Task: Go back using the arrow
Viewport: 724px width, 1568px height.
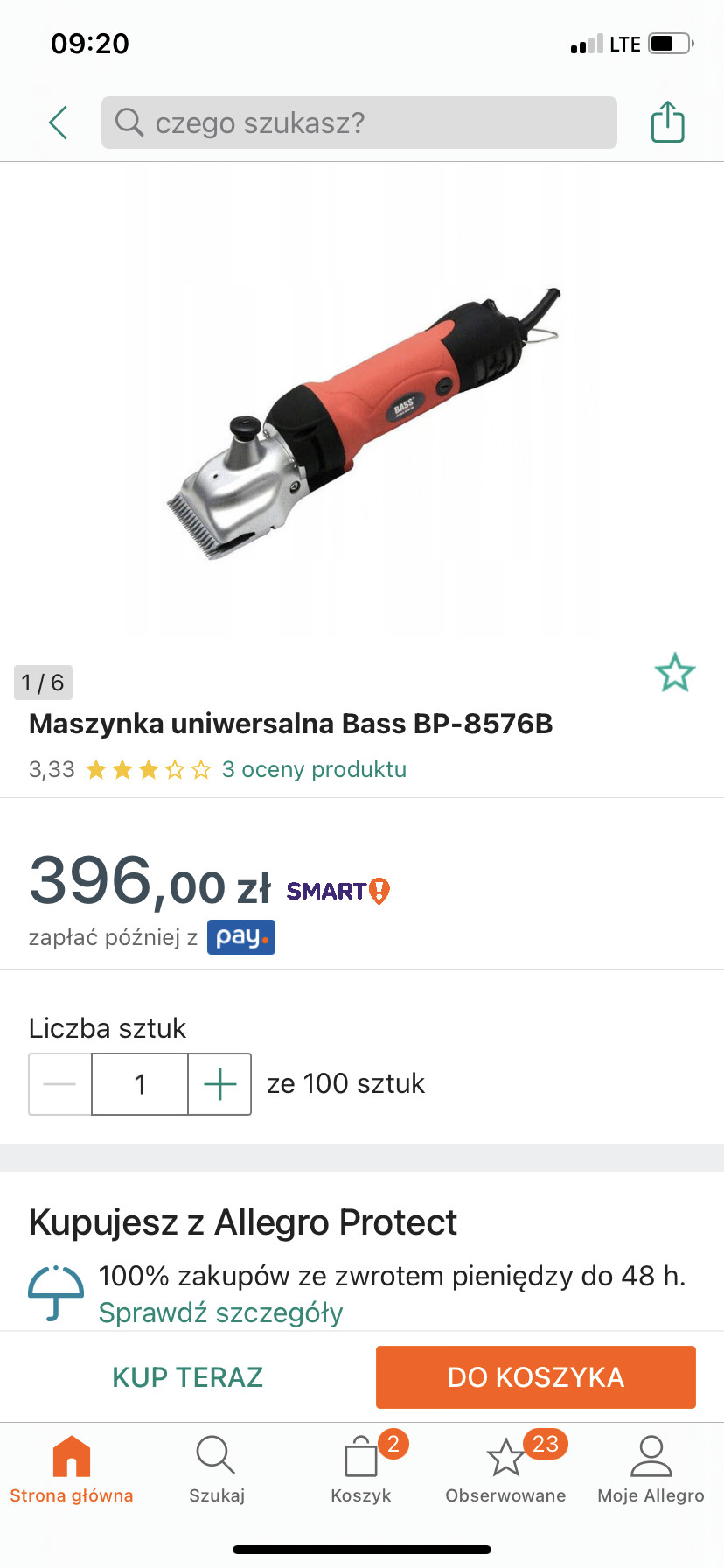Action: [59, 122]
